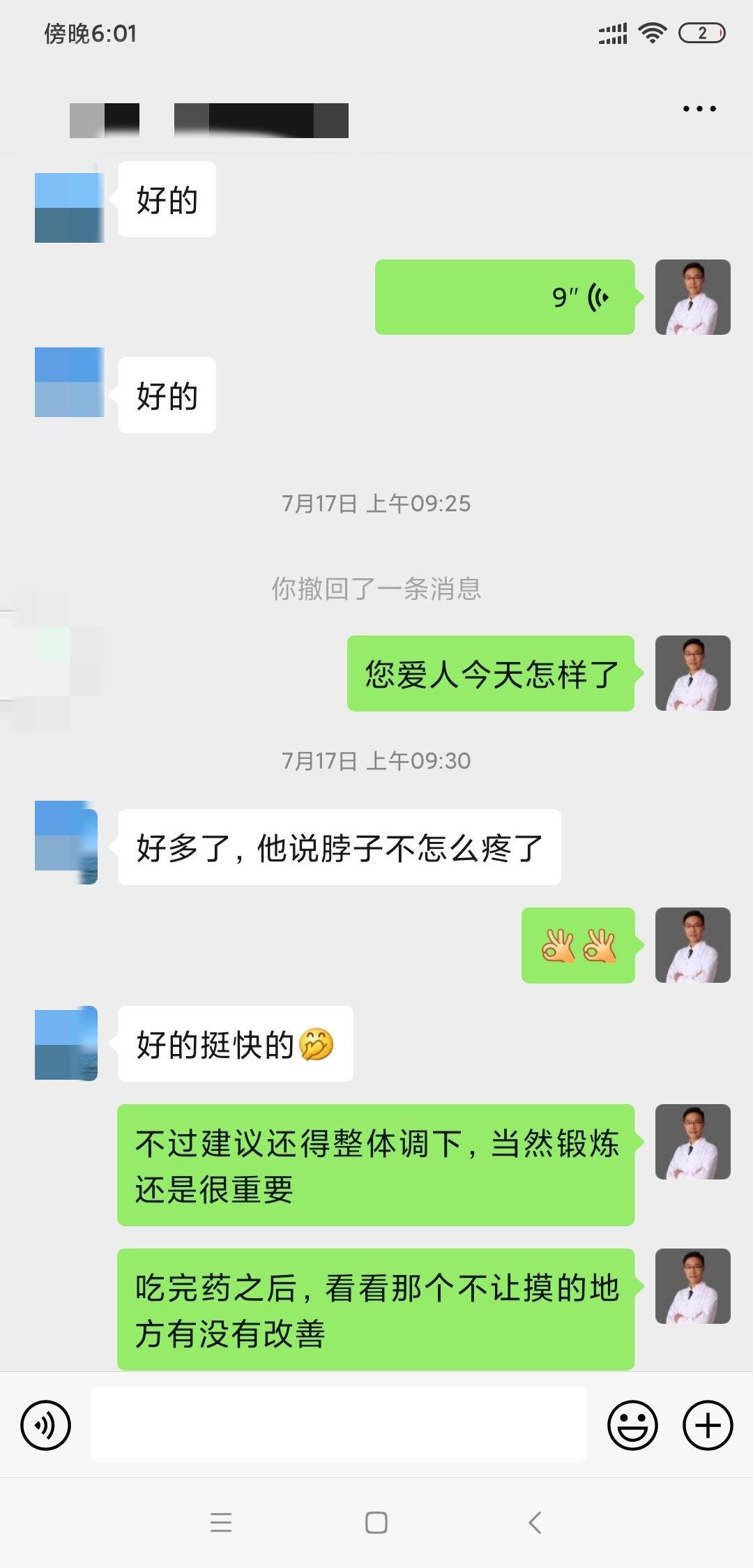Tap the message text input field
This screenshot has height=1568, width=753.
click(x=340, y=1425)
